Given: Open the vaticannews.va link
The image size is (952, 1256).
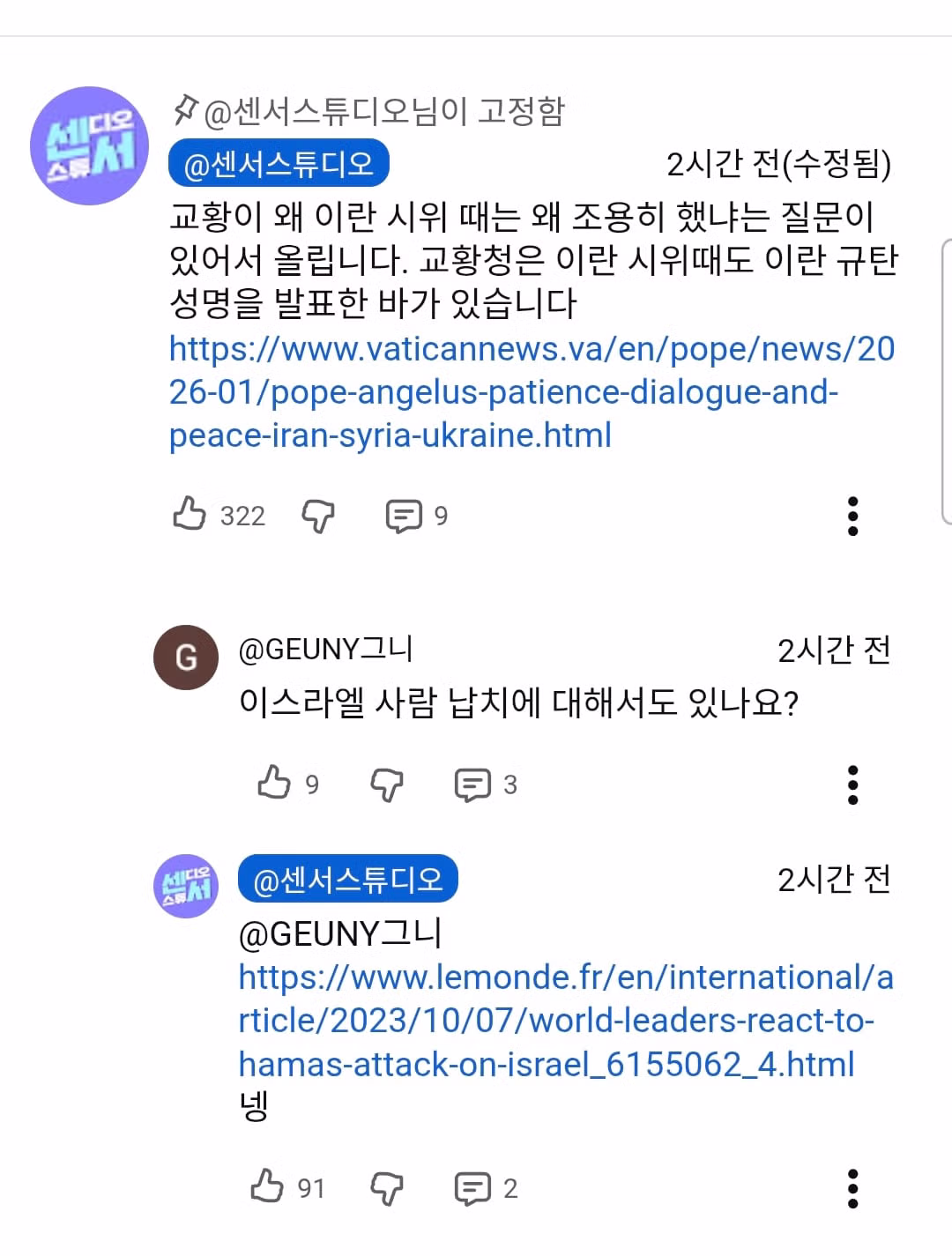Looking at the screenshot, I should (x=531, y=392).
